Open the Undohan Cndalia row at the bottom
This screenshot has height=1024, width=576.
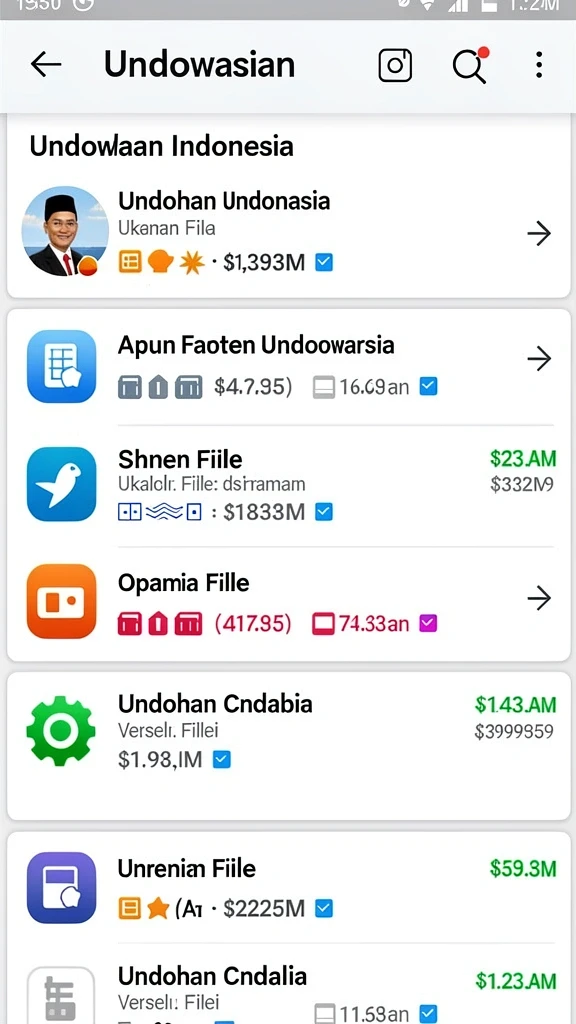pyautogui.click(x=288, y=985)
